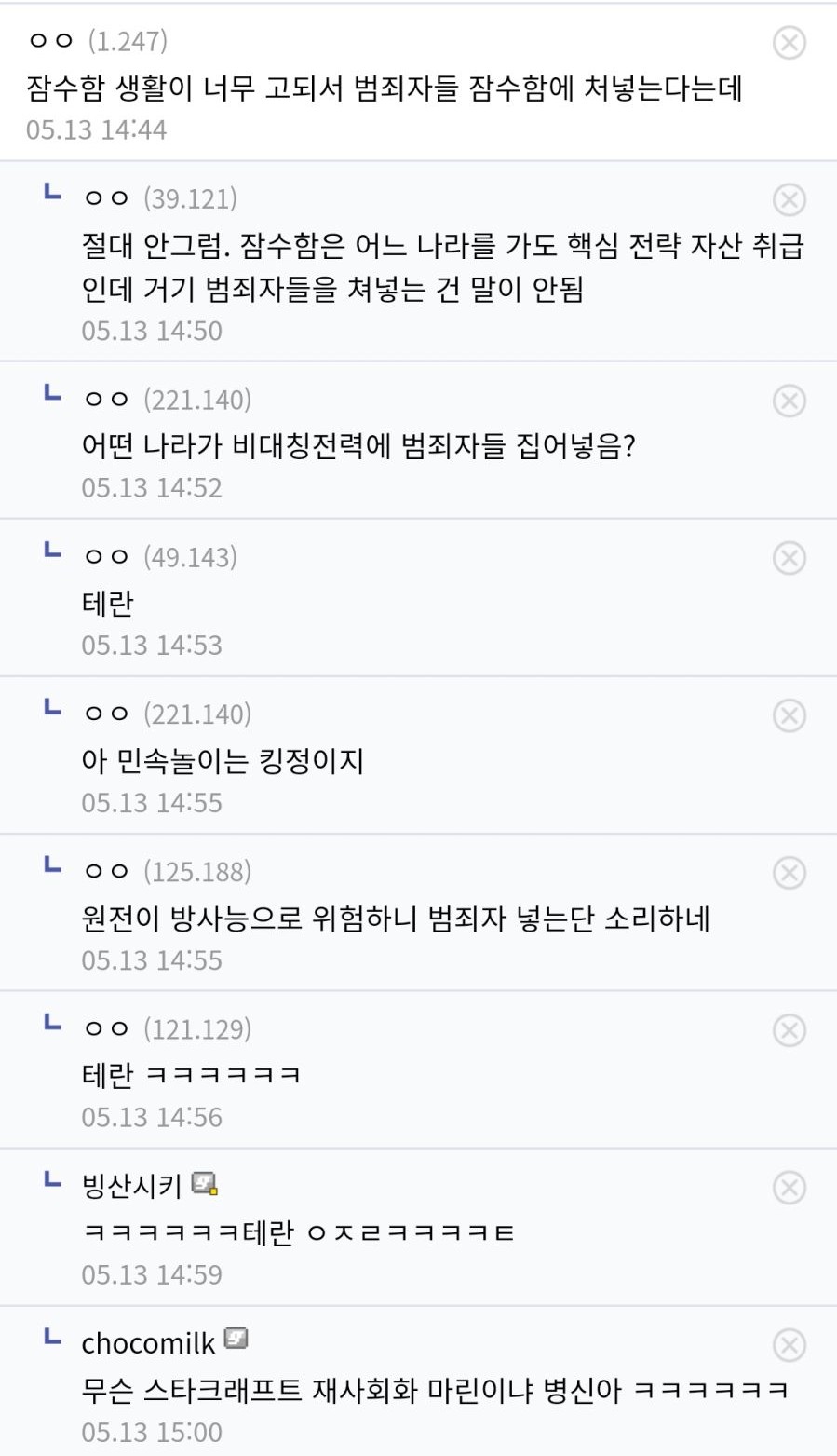
Task: Click the delete icon on 민속놀이 comment
Action: [790, 715]
